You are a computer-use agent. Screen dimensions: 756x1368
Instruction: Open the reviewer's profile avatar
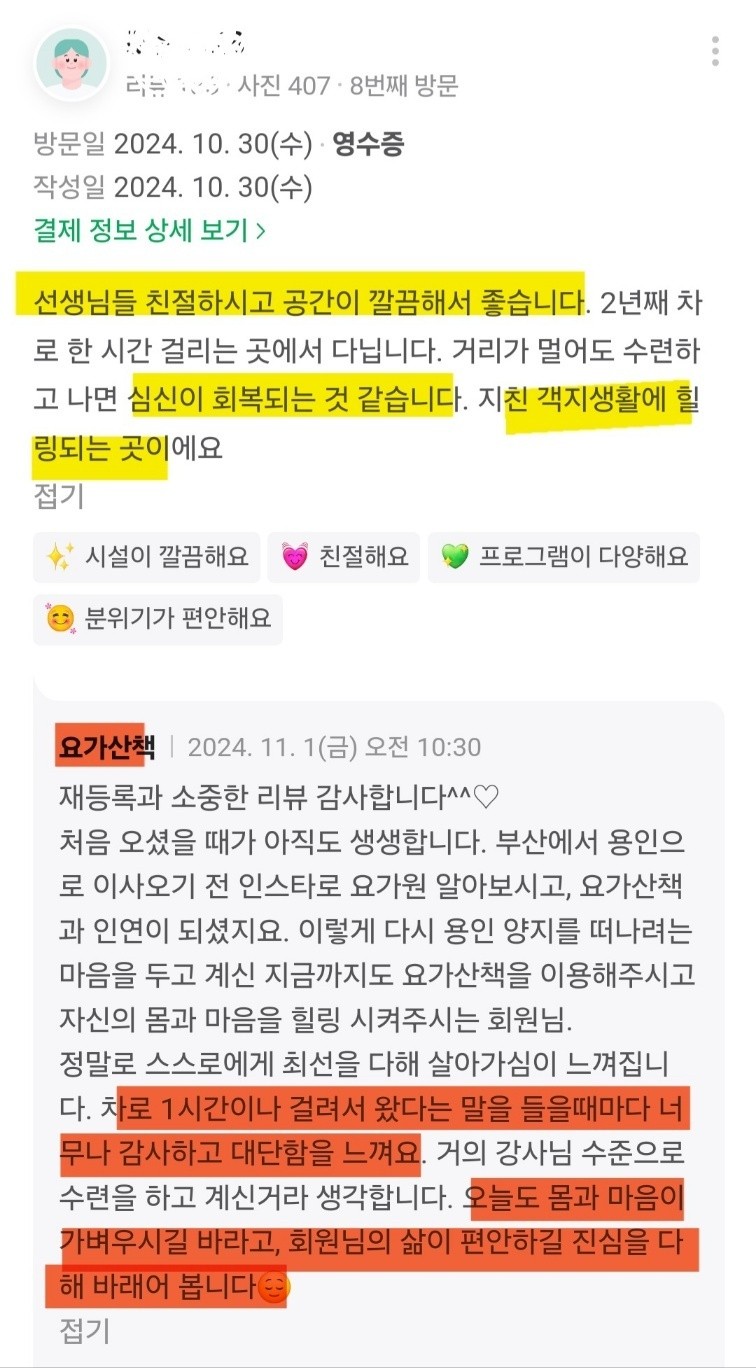coord(71,63)
